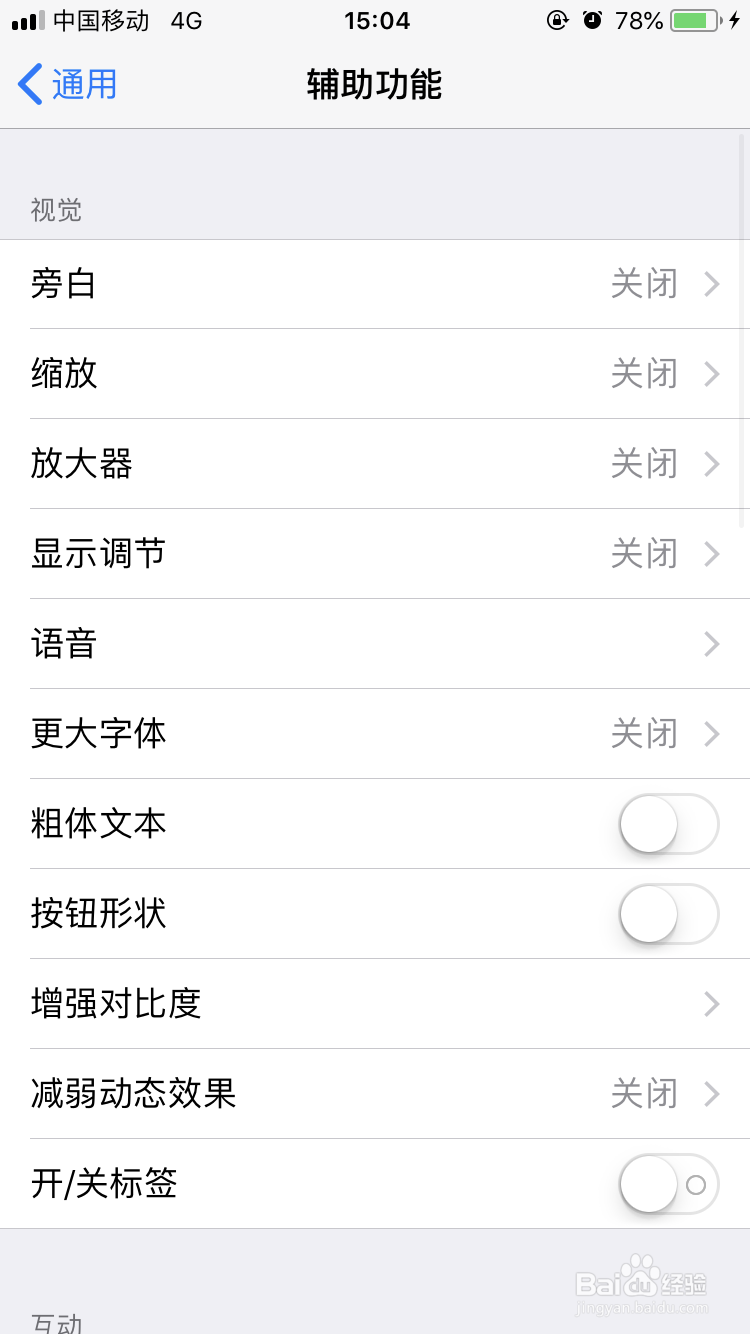This screenshot has height=1334, width=750.
Task: Tap the orientation lock status icon
Action: [x=557, y=20]
